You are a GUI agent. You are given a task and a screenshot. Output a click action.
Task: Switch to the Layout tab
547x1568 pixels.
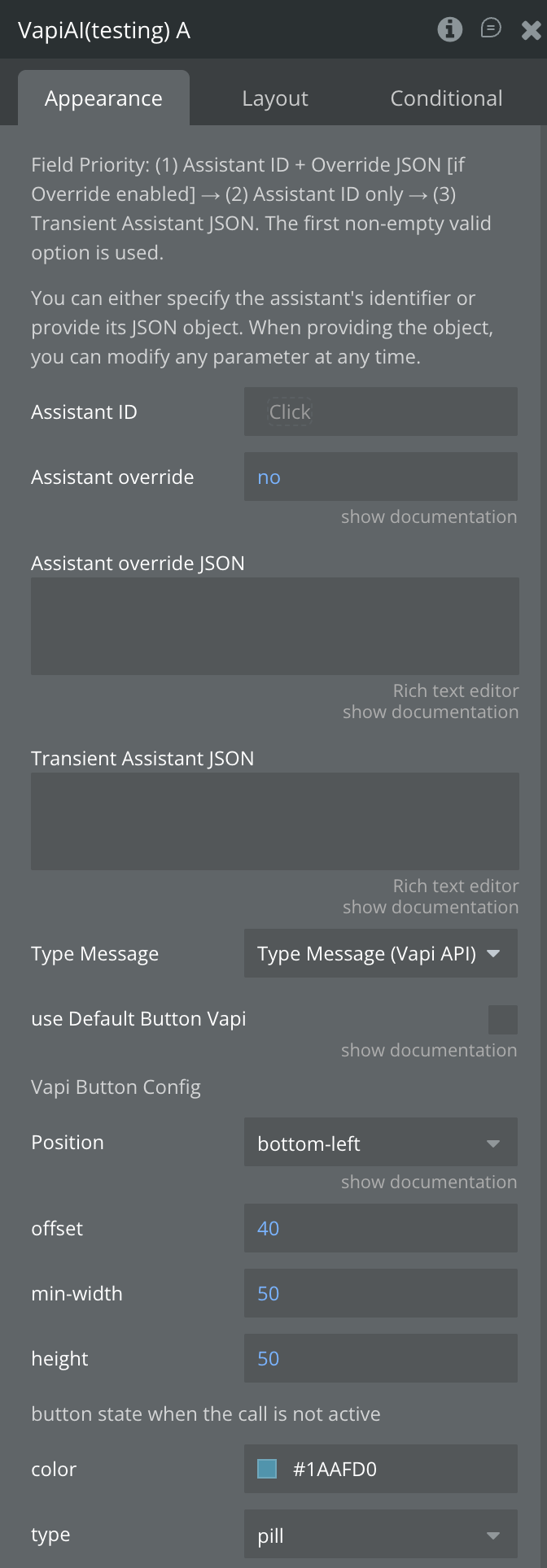coord(274,98)
